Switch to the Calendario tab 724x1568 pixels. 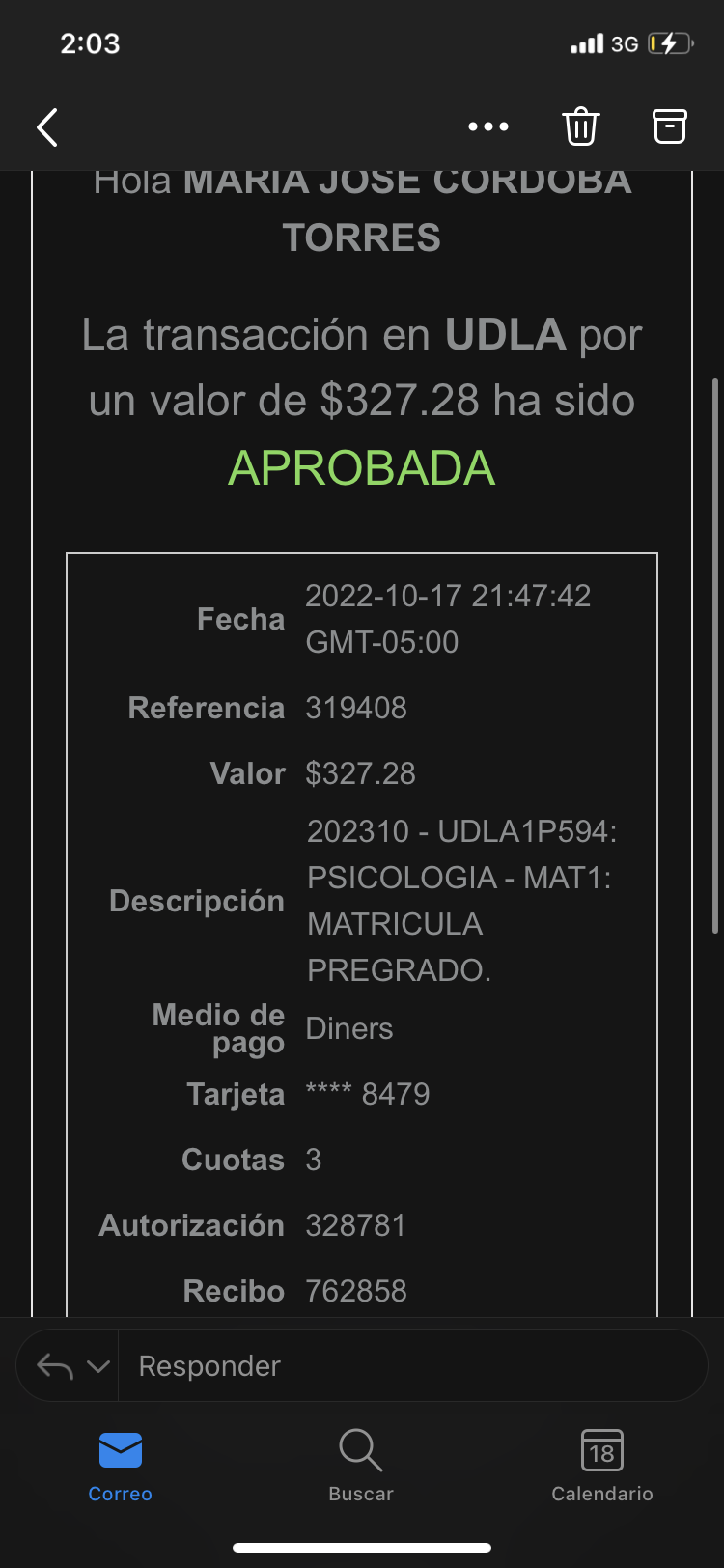601,1466
